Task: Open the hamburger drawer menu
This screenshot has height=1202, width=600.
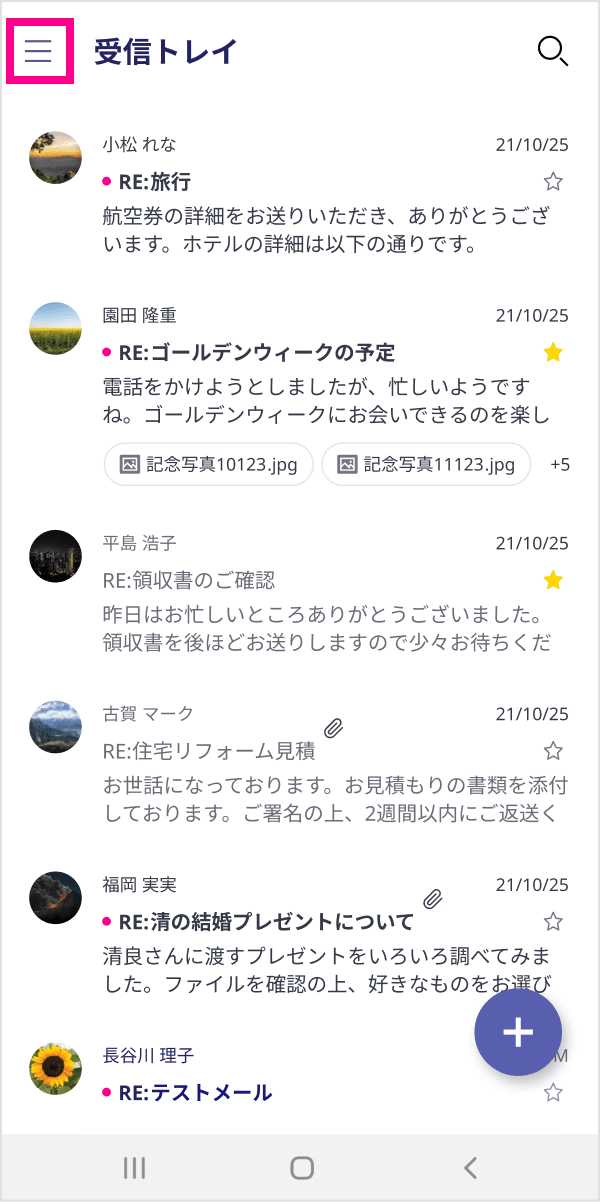Action: click(x=39, y=50)
